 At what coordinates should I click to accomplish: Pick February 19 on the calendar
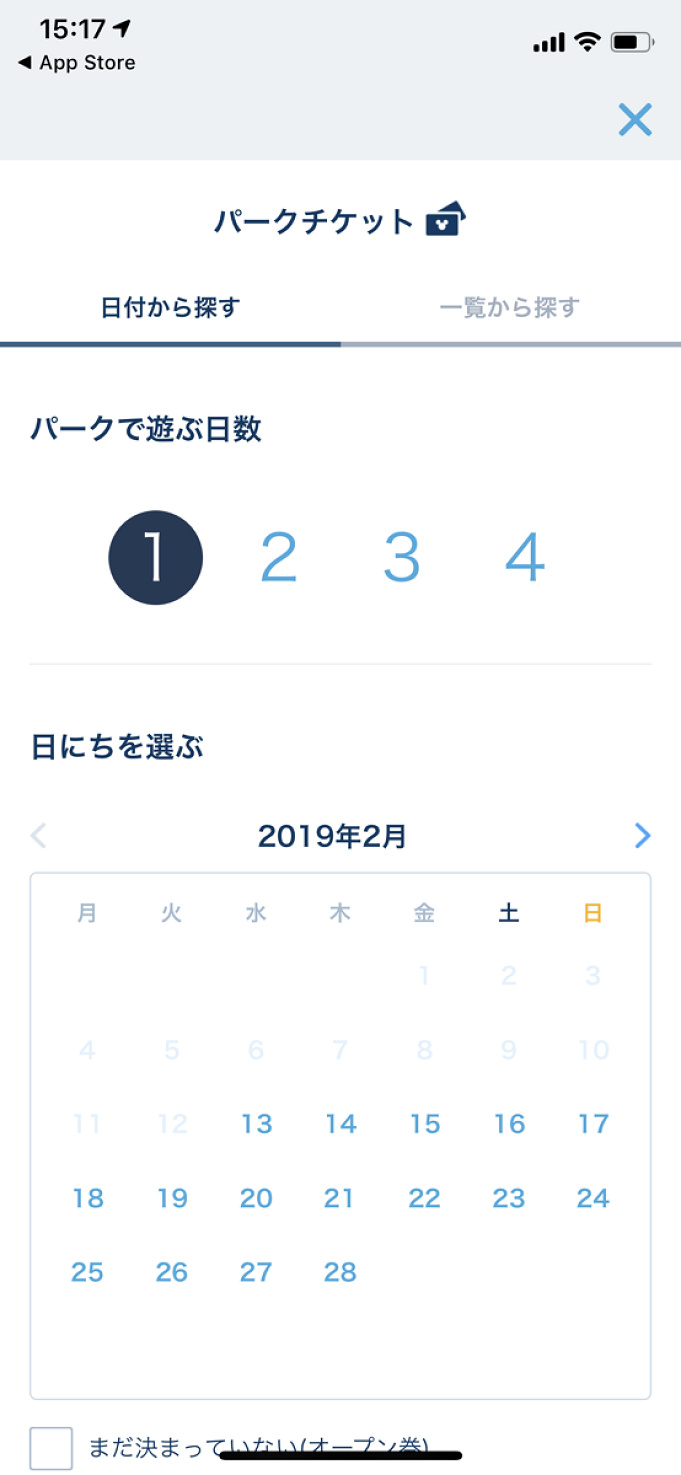[x=172, y=1198]
